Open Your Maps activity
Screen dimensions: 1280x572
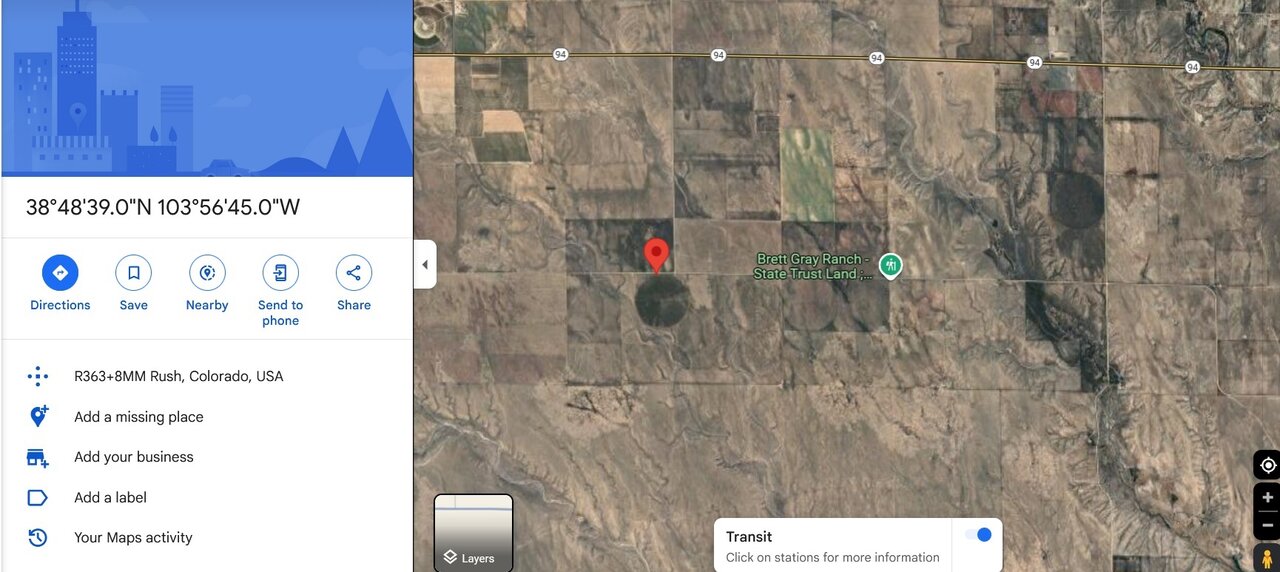click(132, 538)
